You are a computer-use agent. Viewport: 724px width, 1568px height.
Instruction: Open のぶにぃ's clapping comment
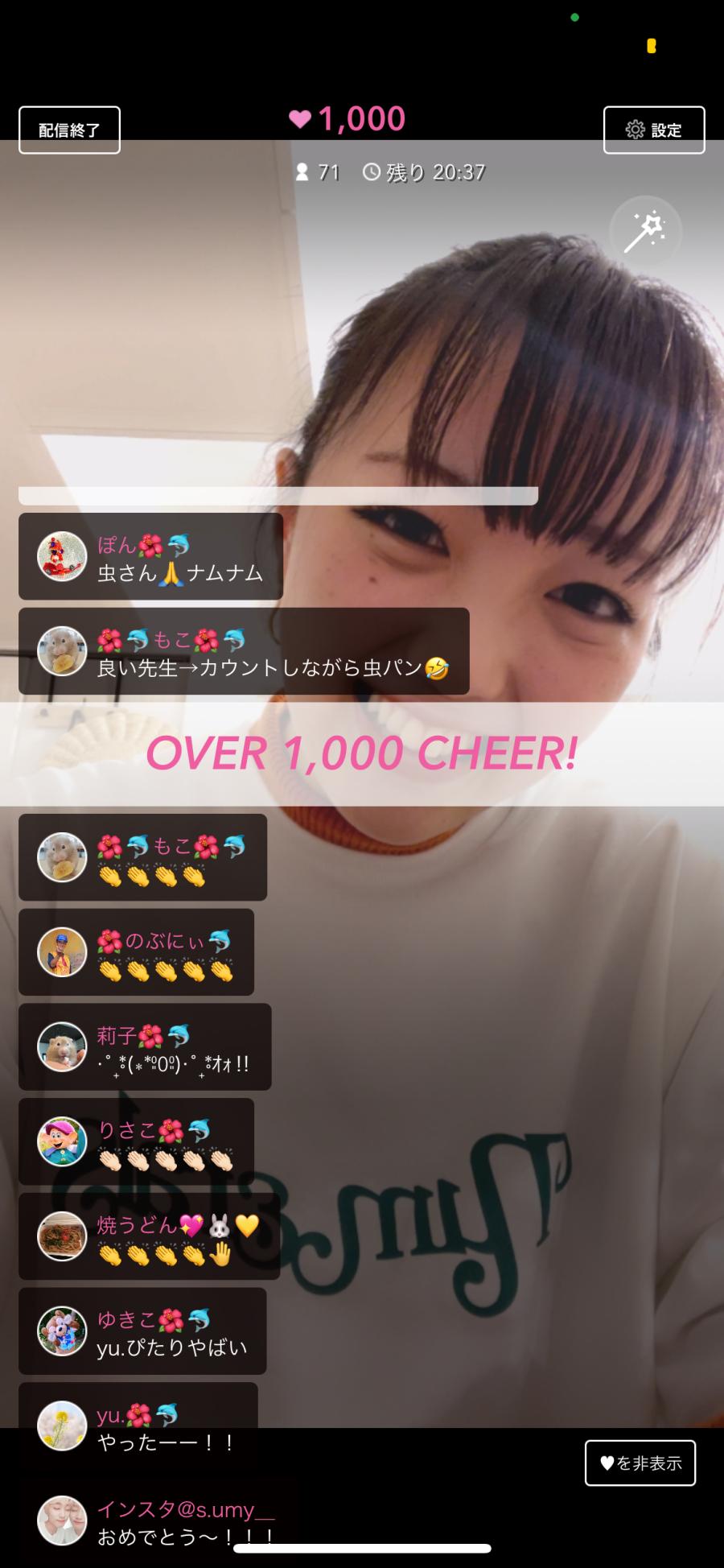click(x=136, y=953)
